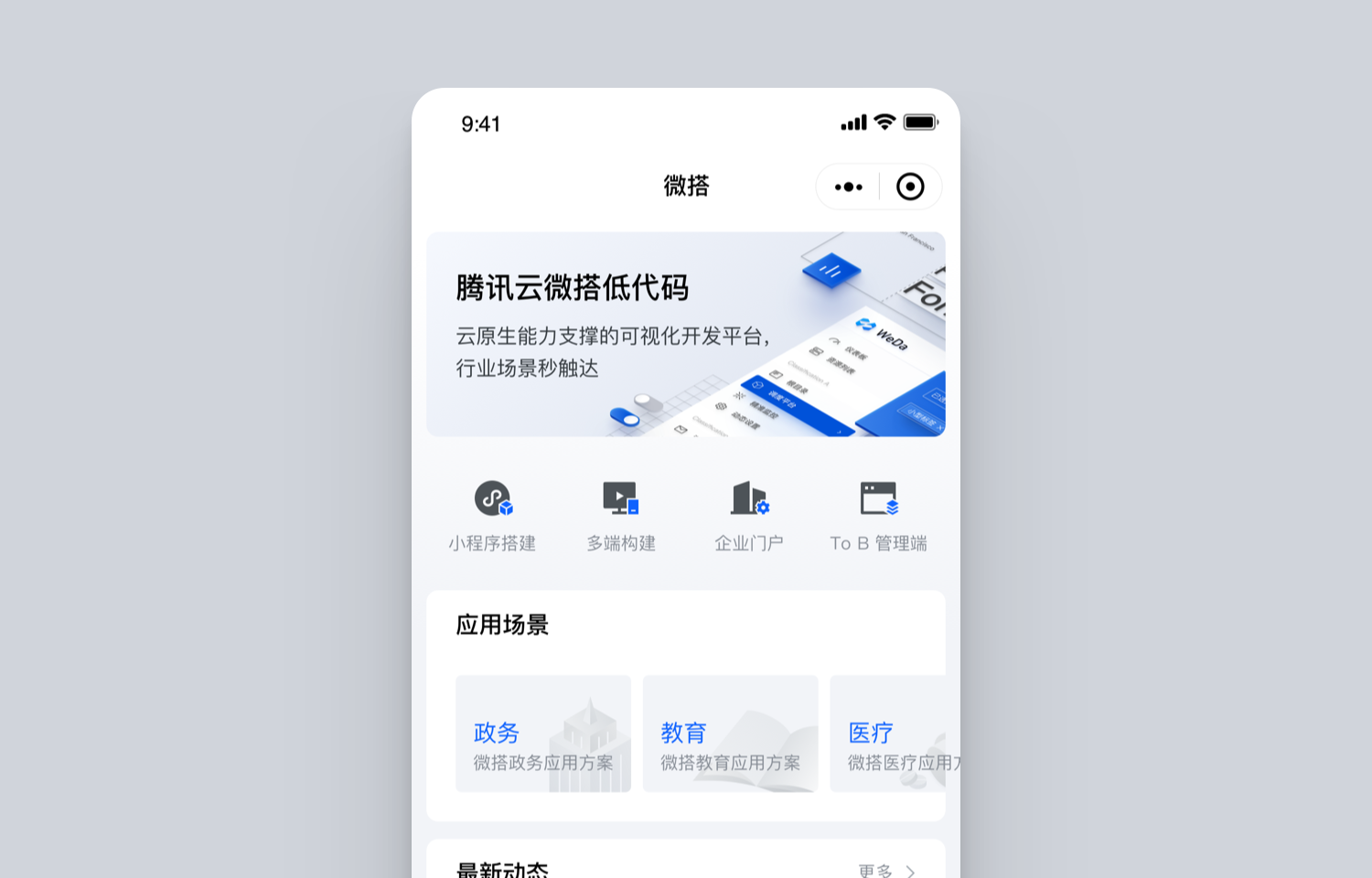1372x878 pixels.
Task: Open the 医疗 scenario card
Action: pos(889,733)
